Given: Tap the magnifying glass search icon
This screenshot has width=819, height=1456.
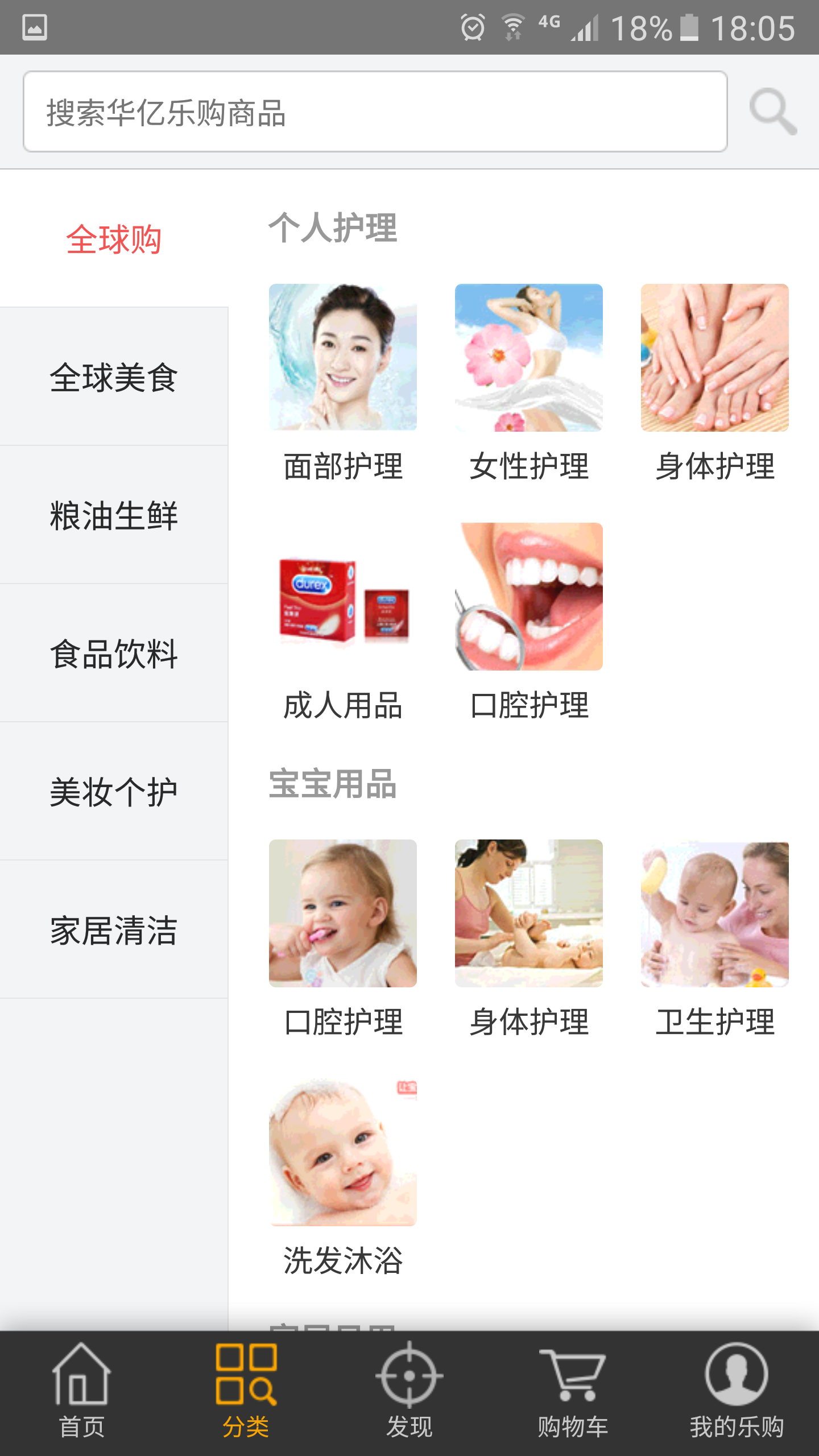Looking at the screenshot, I should point(772,111).
